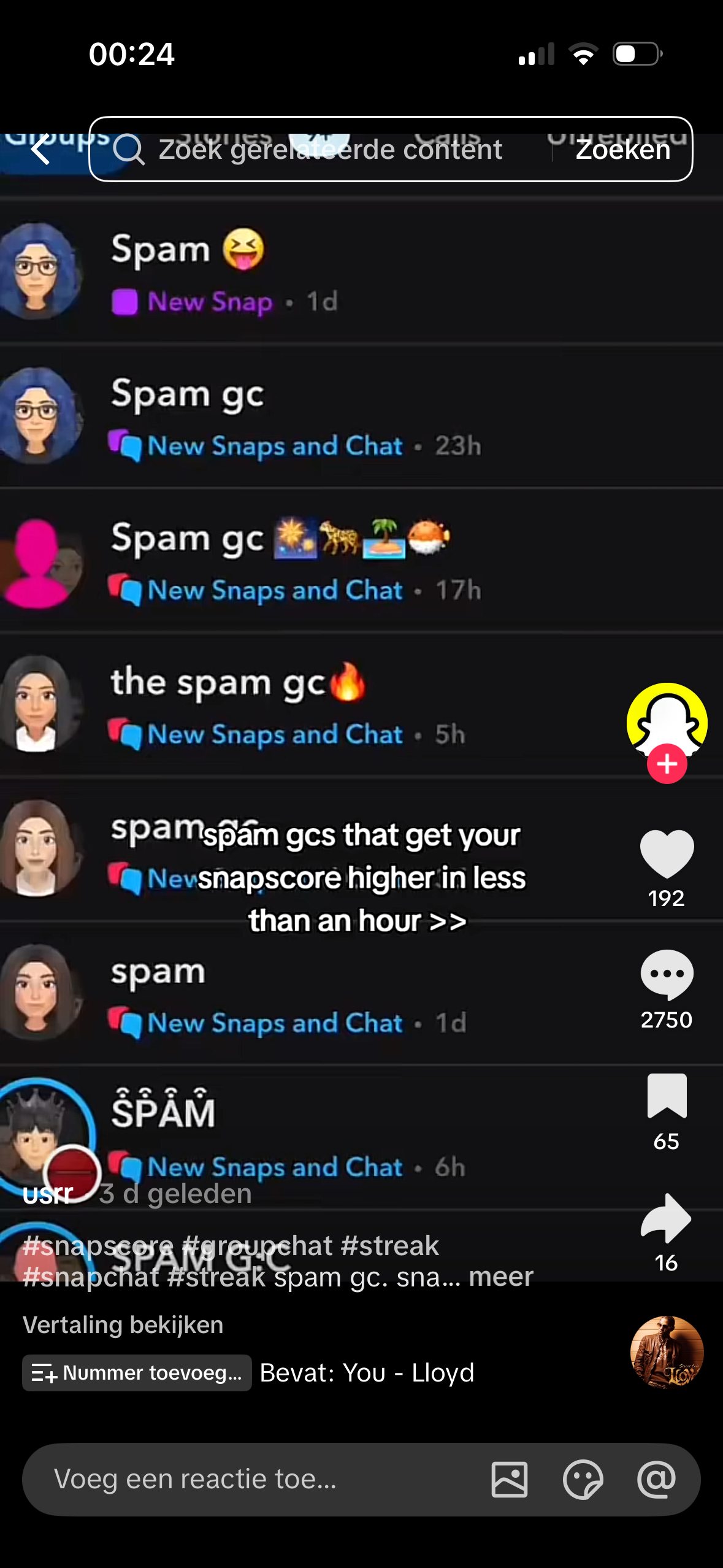The image size is (723, 1568).
Task: Mention someone with the @ icon
Action: coord(656,1479)
